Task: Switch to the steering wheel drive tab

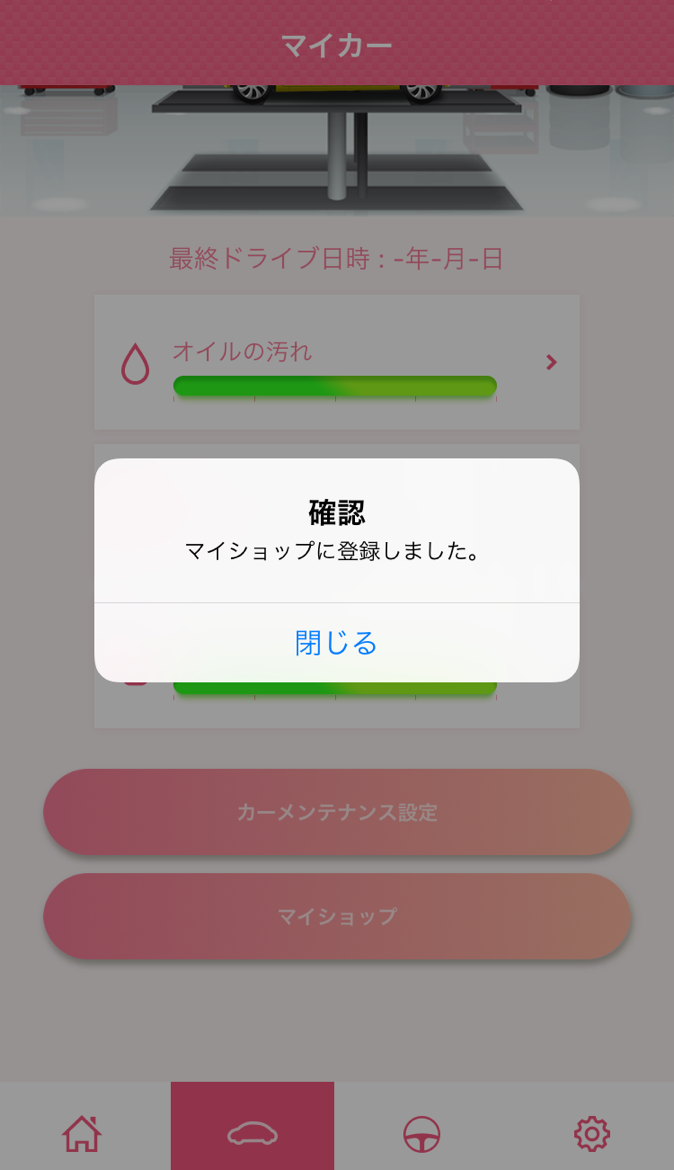Action: point(422,1133)
